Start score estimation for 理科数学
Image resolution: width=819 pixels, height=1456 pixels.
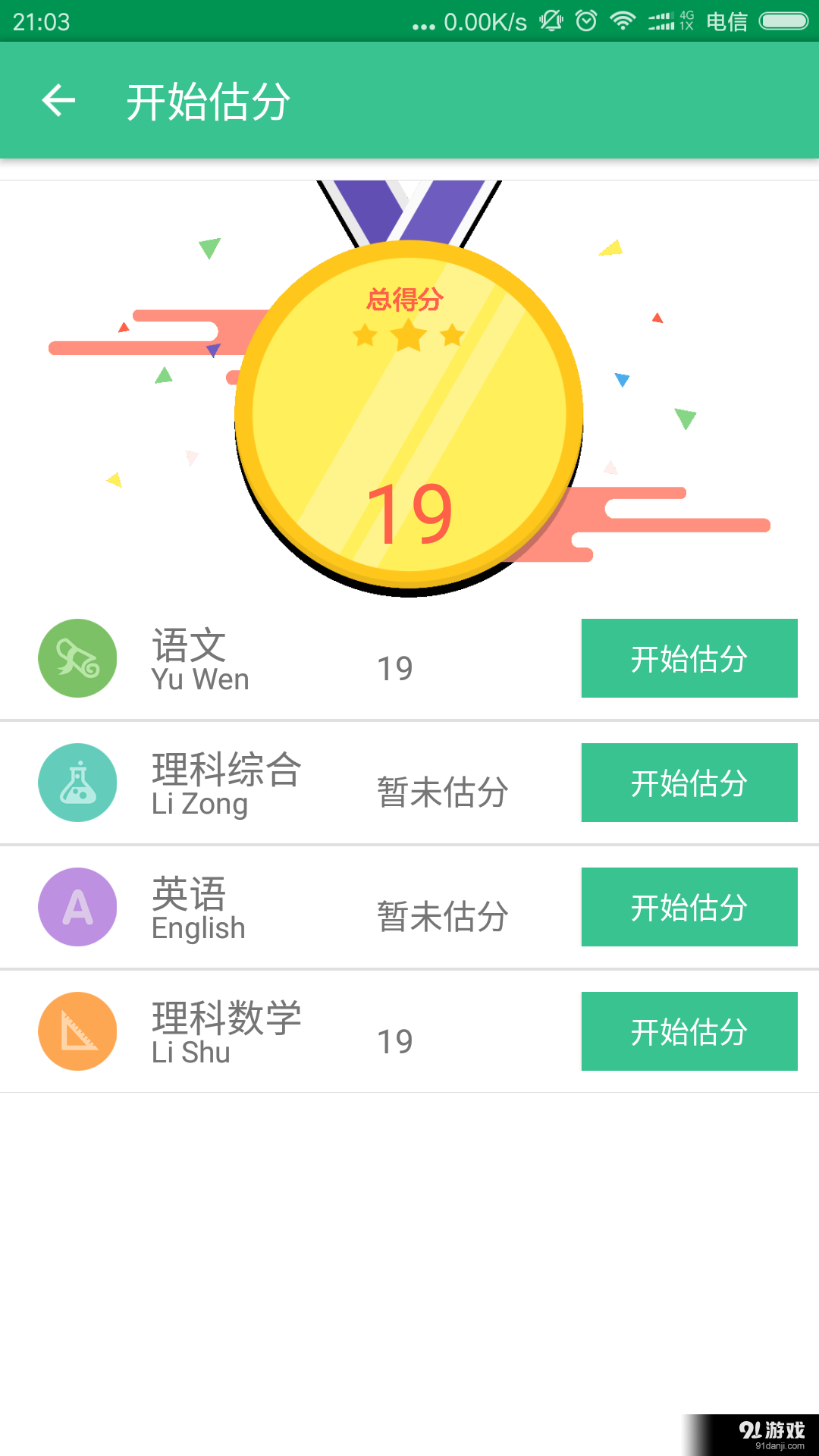click(689, 1031)
